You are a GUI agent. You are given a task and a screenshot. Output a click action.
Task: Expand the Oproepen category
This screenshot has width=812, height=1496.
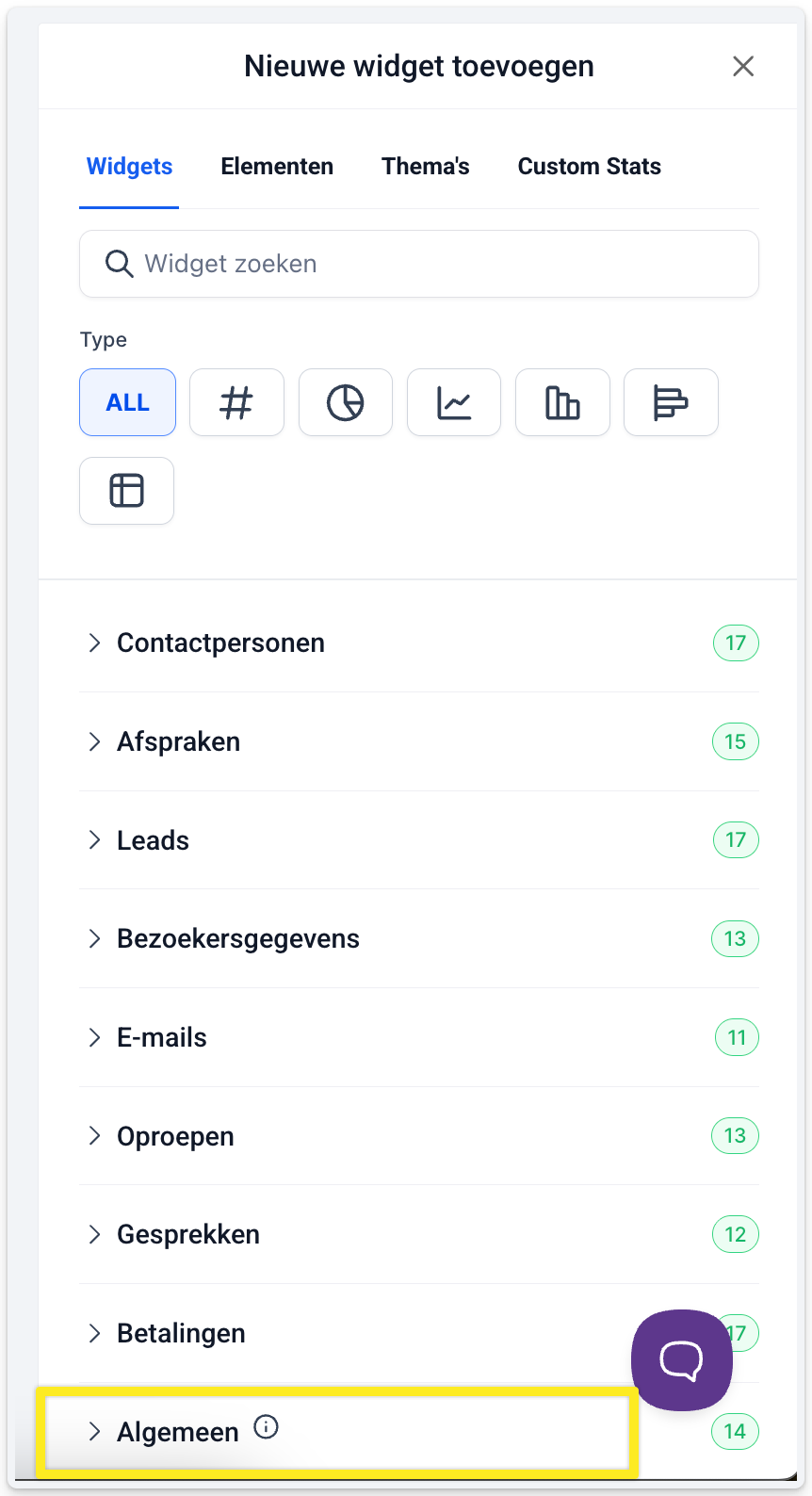(419, 1136)
